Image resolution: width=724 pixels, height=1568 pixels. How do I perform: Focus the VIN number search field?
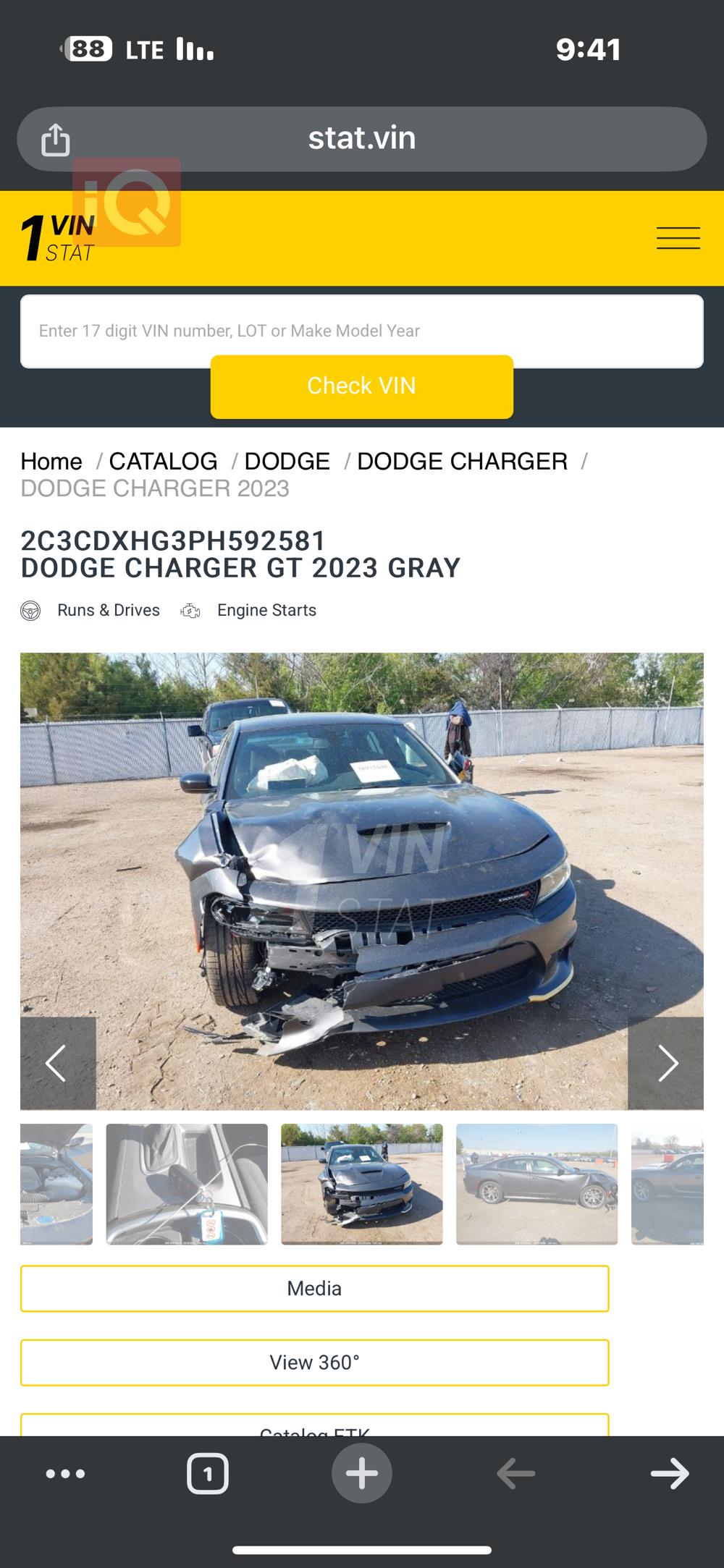(x=362, y=331)
